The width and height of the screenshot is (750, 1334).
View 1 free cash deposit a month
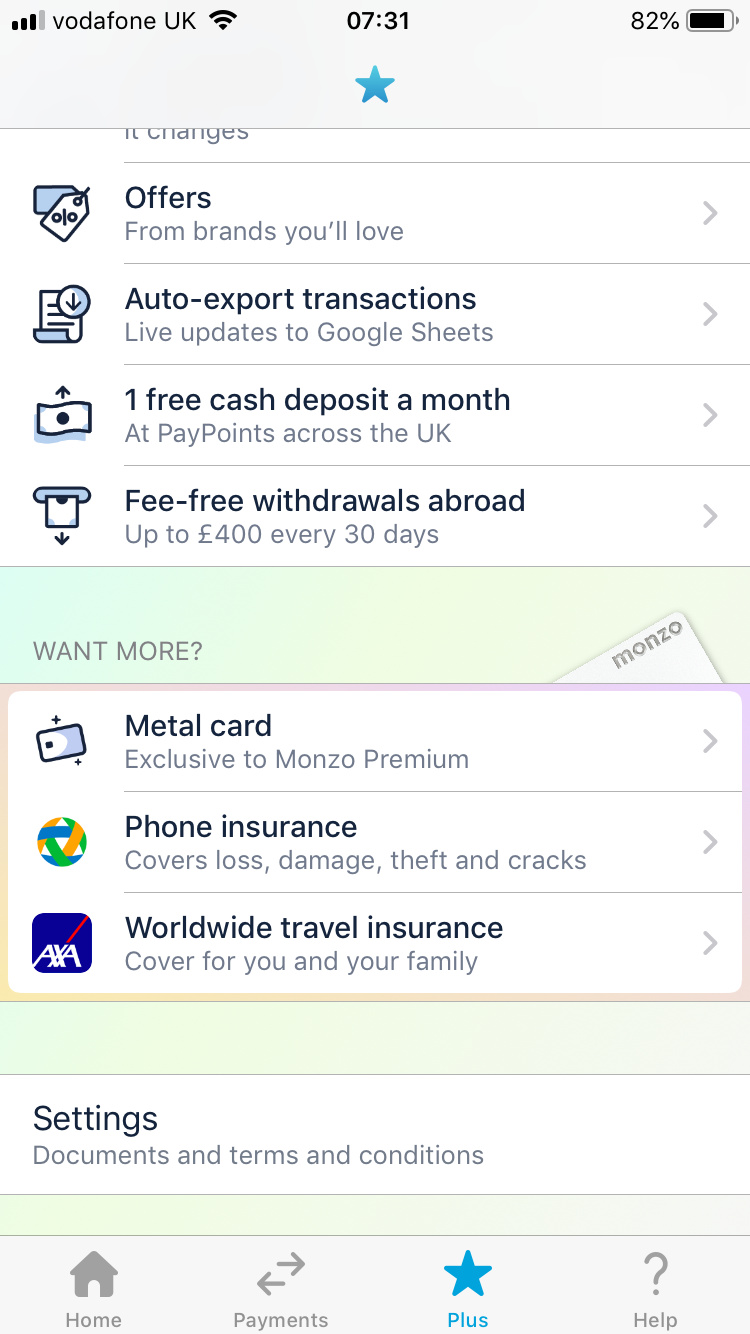pos(375,416)
